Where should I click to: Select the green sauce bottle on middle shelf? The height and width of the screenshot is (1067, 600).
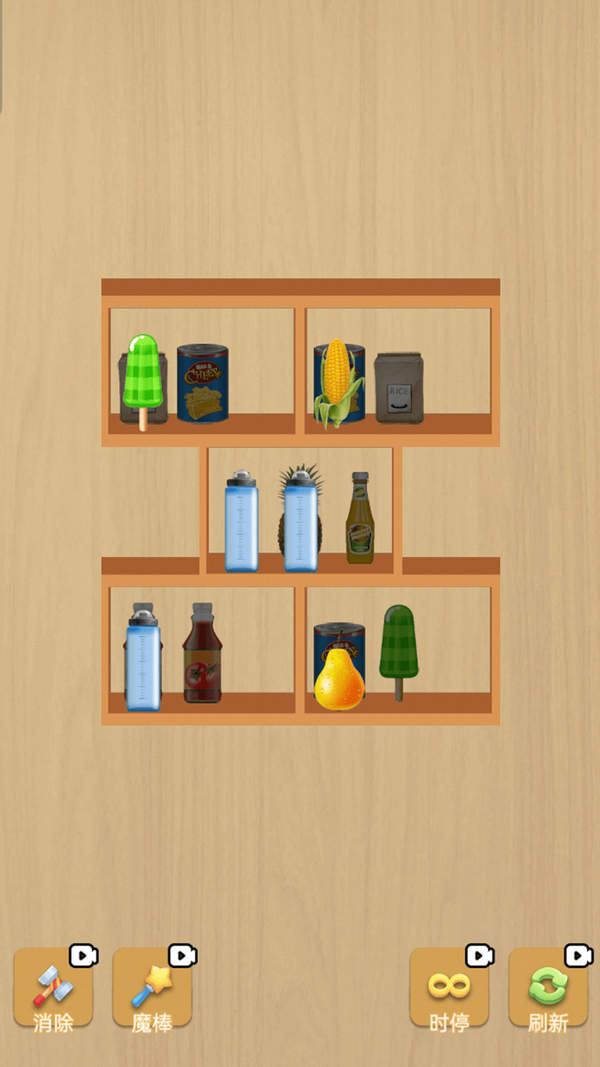click(x=360, y=518)
